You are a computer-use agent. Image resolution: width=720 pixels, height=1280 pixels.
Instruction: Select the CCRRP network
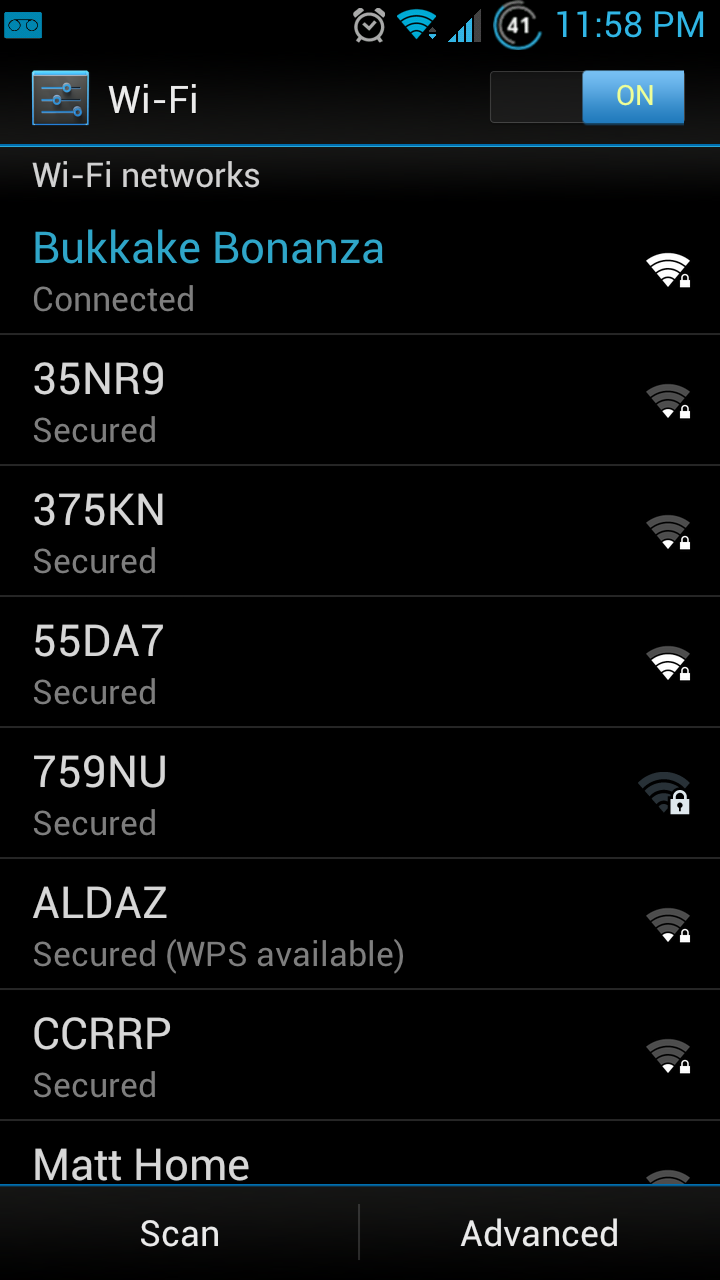pos(360,1056)
